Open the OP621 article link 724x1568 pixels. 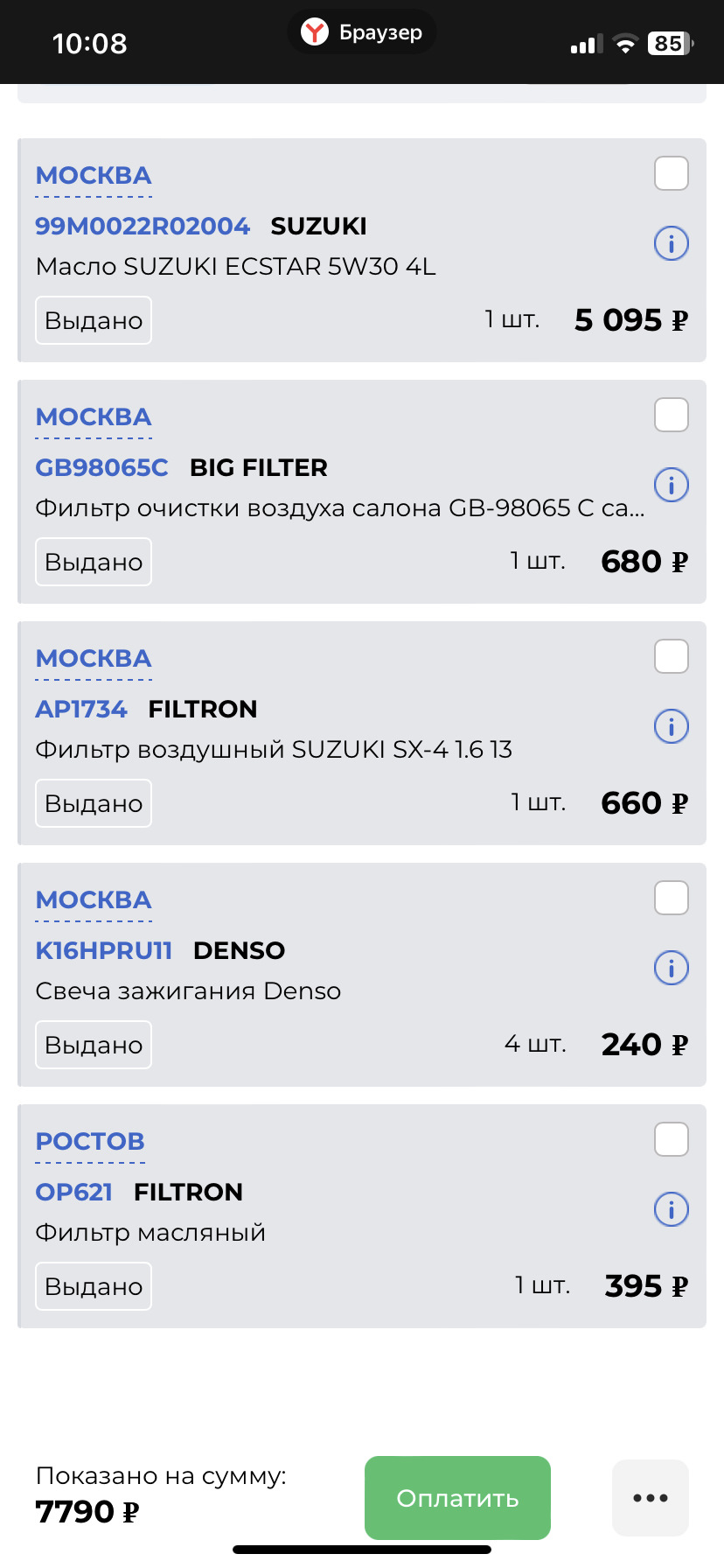pyautogui.click(x=74, y=1193)
